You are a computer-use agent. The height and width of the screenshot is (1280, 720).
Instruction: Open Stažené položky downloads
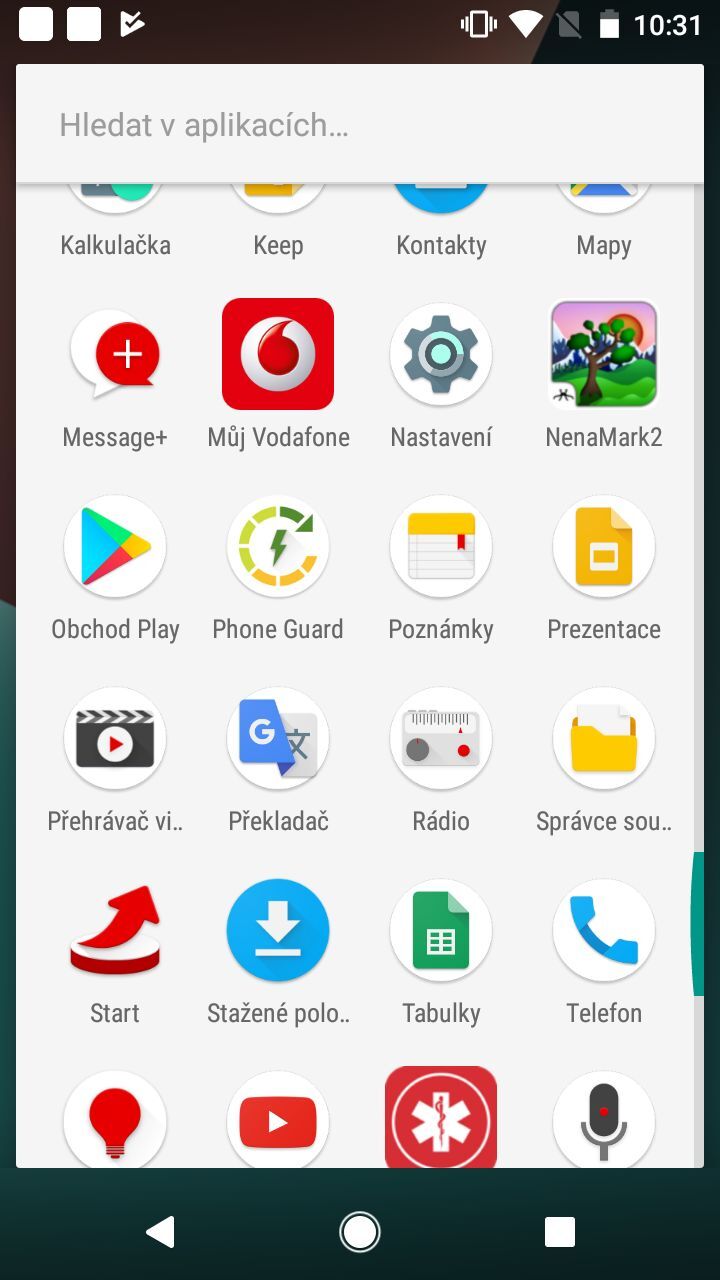(x=277, y=930)
